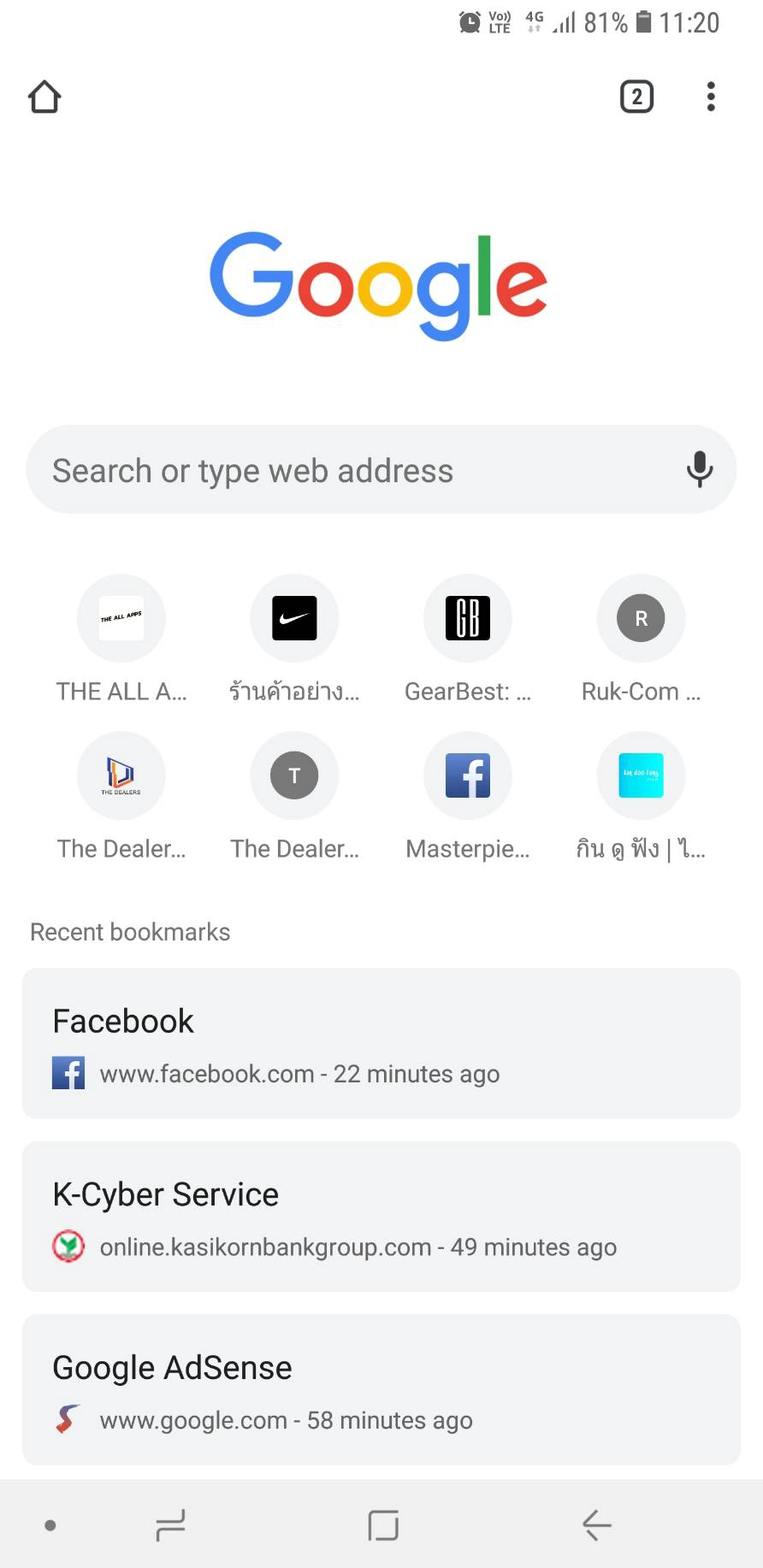Image resolution: width=763 pixels, height=1568 pixels.
Task: Open the Facebook bookmark card
Action: tap(381, 1043)
